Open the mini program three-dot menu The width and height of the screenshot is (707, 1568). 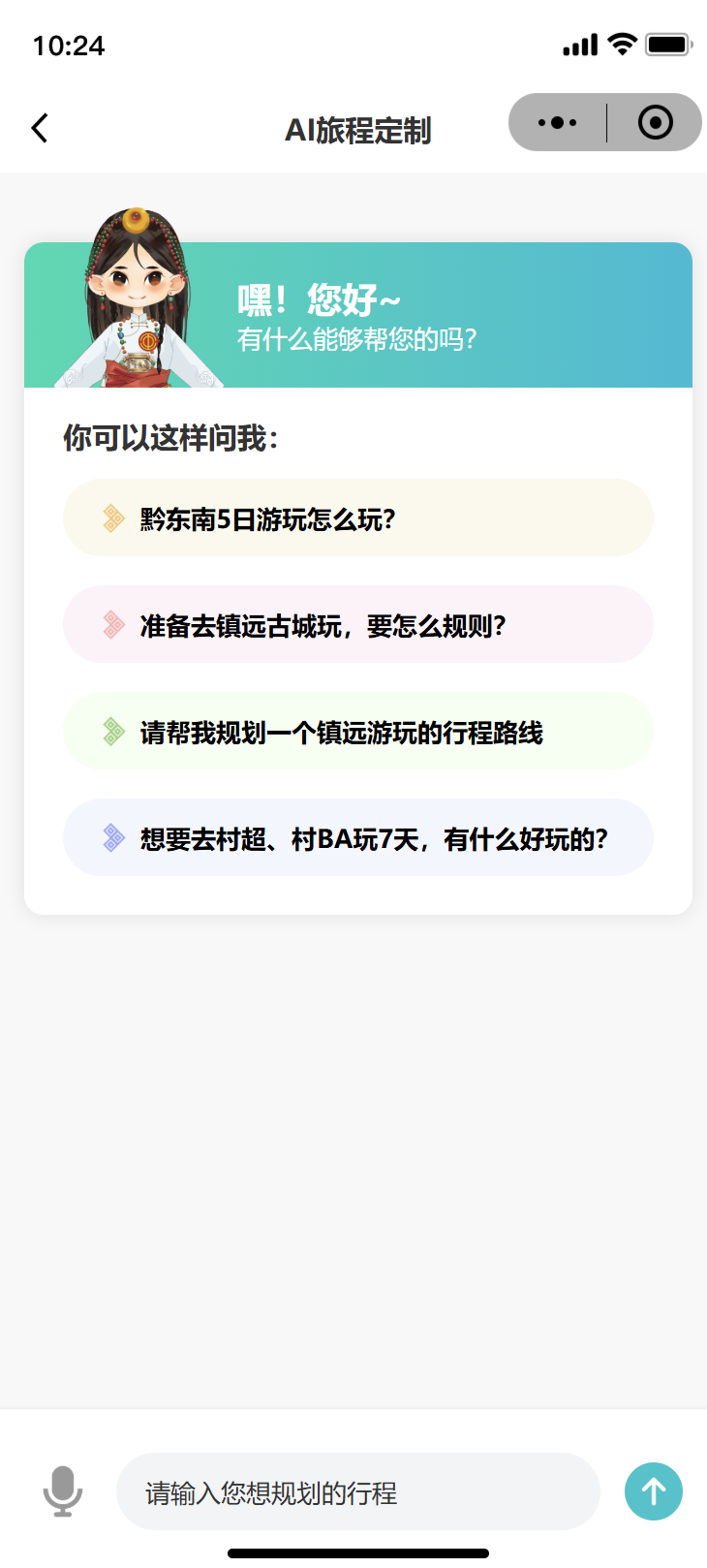tap(557, 123)
